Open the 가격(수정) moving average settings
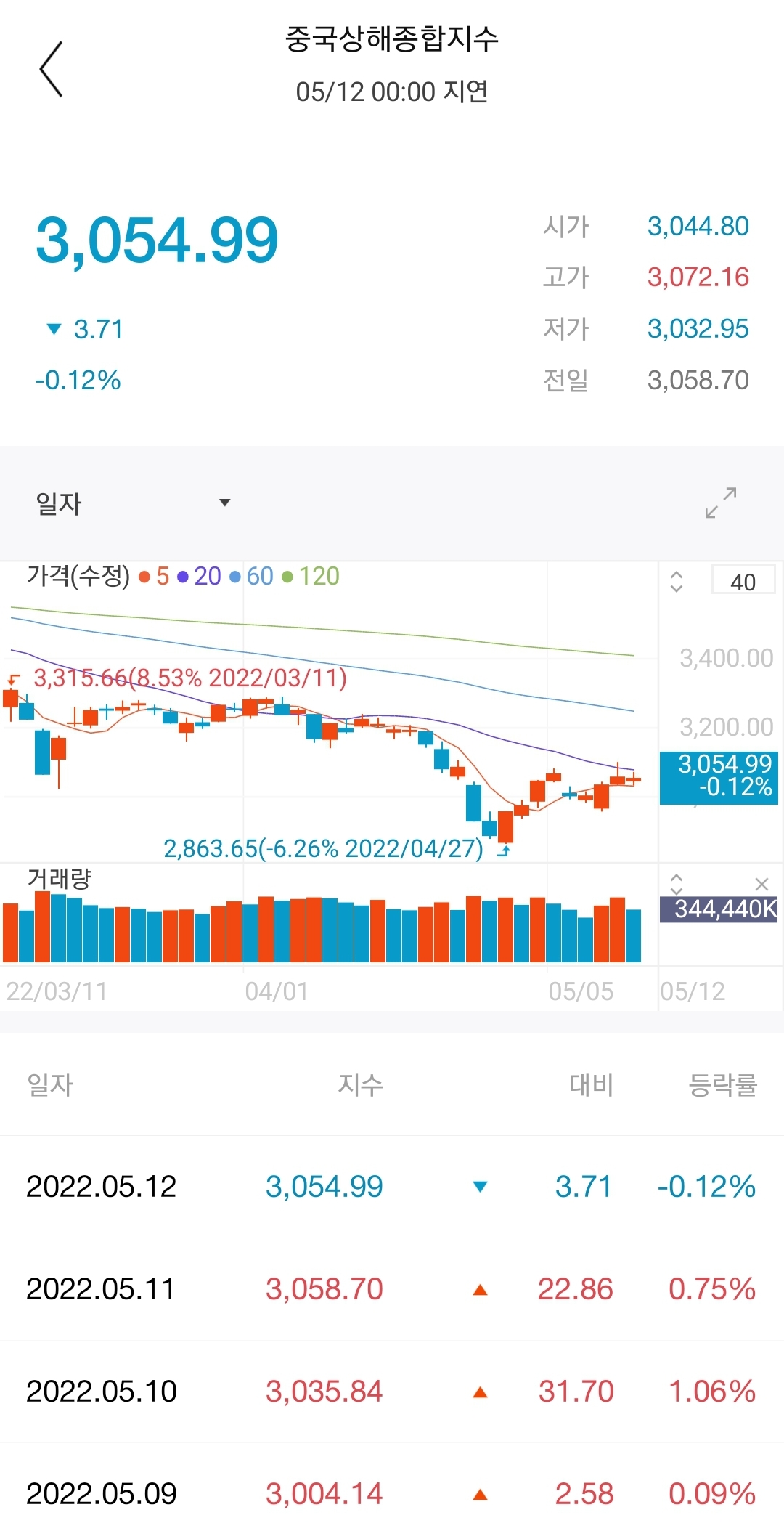Screen dimensions: 784x1531 point(183,576)
